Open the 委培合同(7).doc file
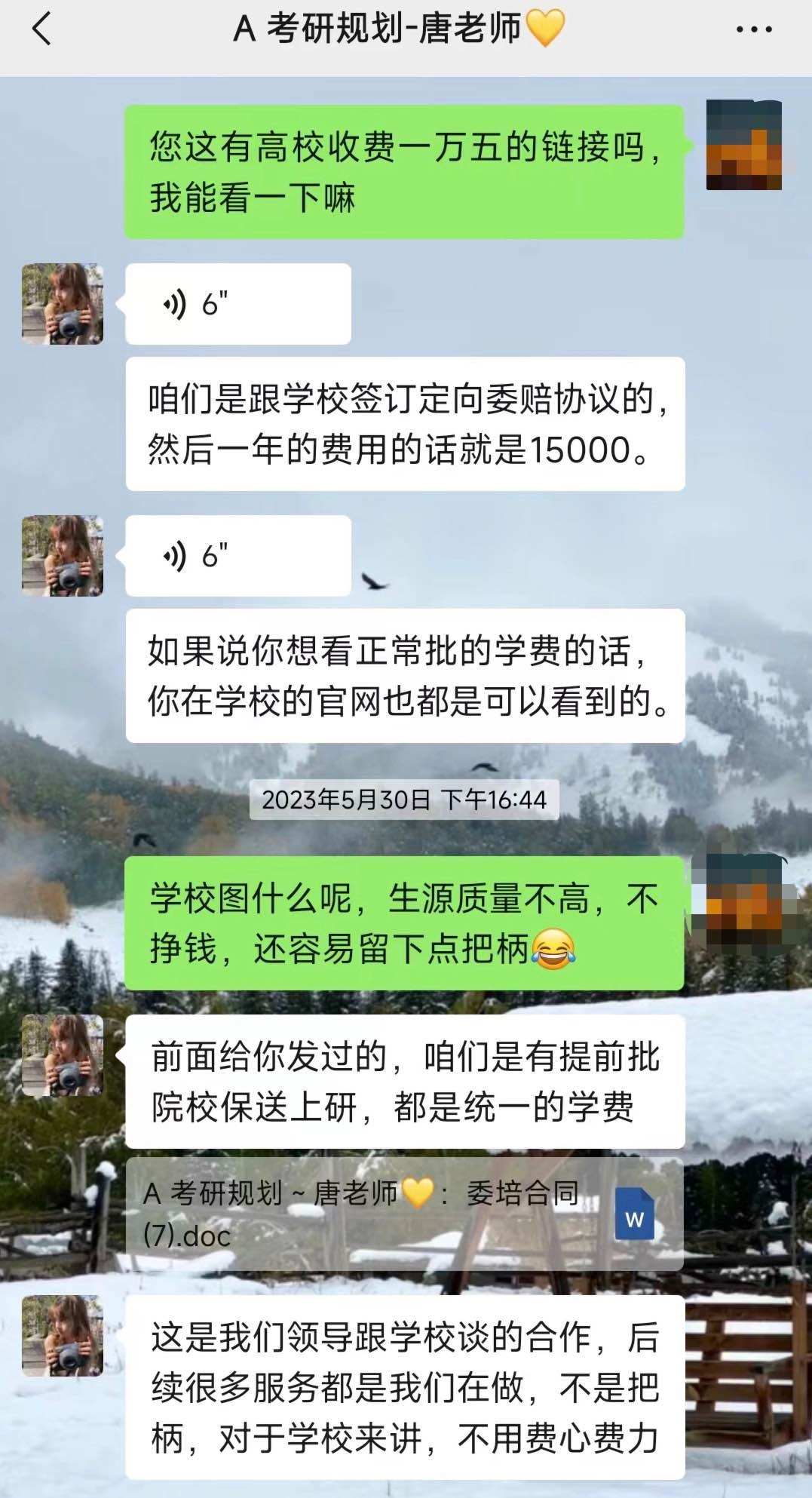812x1498 pixels. point(405,1214)
